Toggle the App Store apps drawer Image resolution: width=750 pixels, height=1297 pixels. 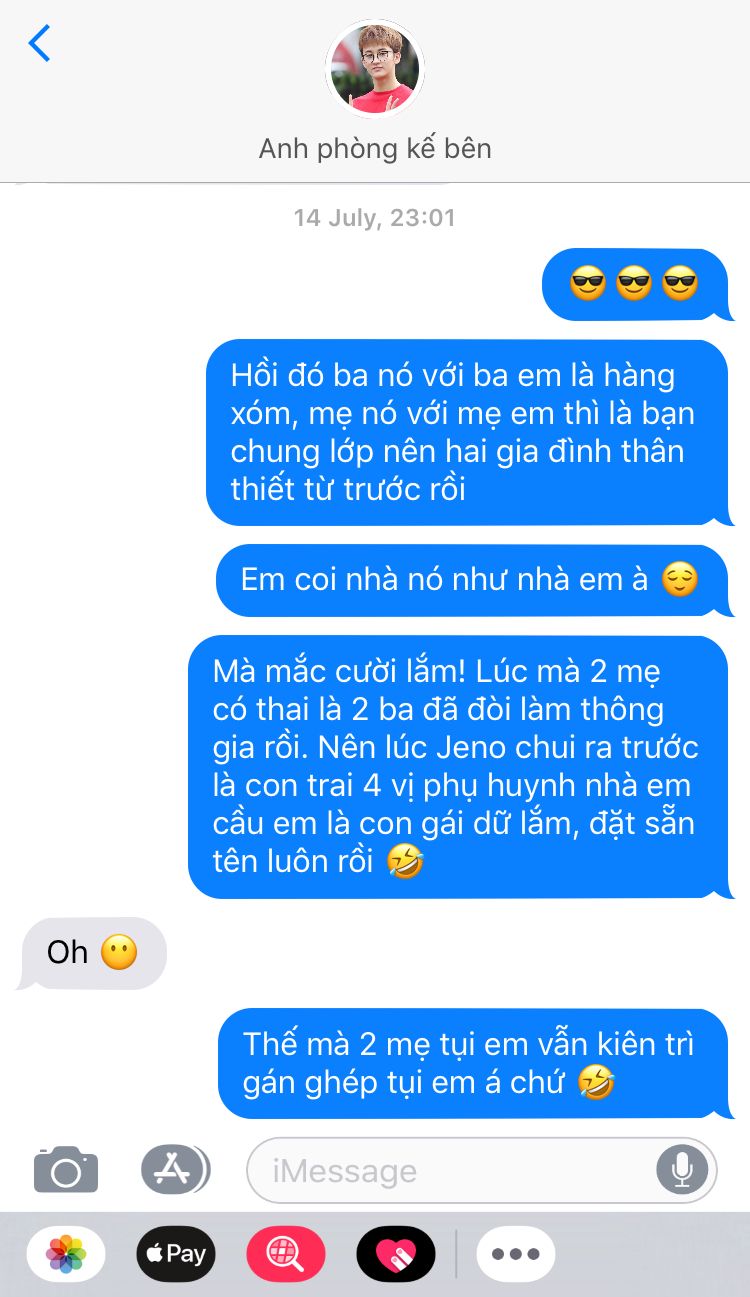(175, 1169)
